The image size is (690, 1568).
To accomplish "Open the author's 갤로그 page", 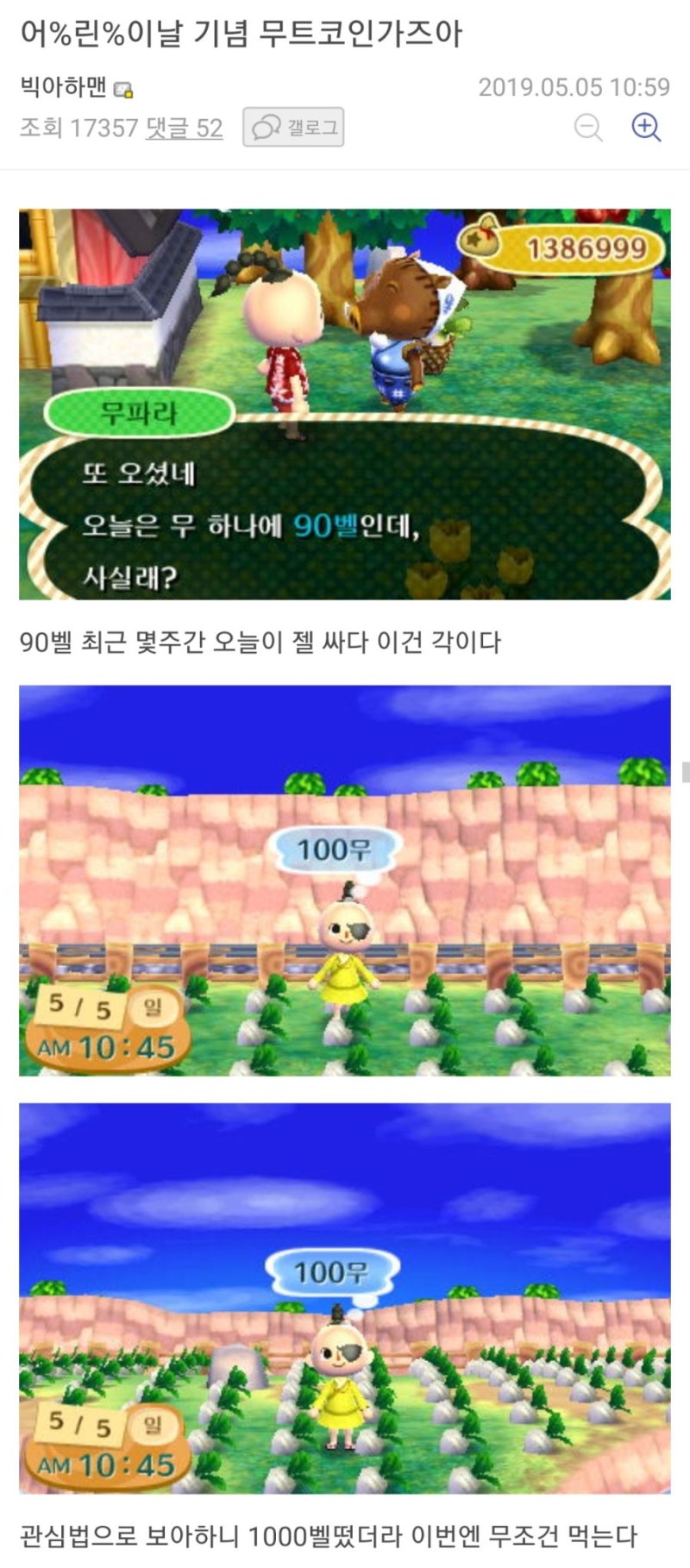I will (295, 126).
